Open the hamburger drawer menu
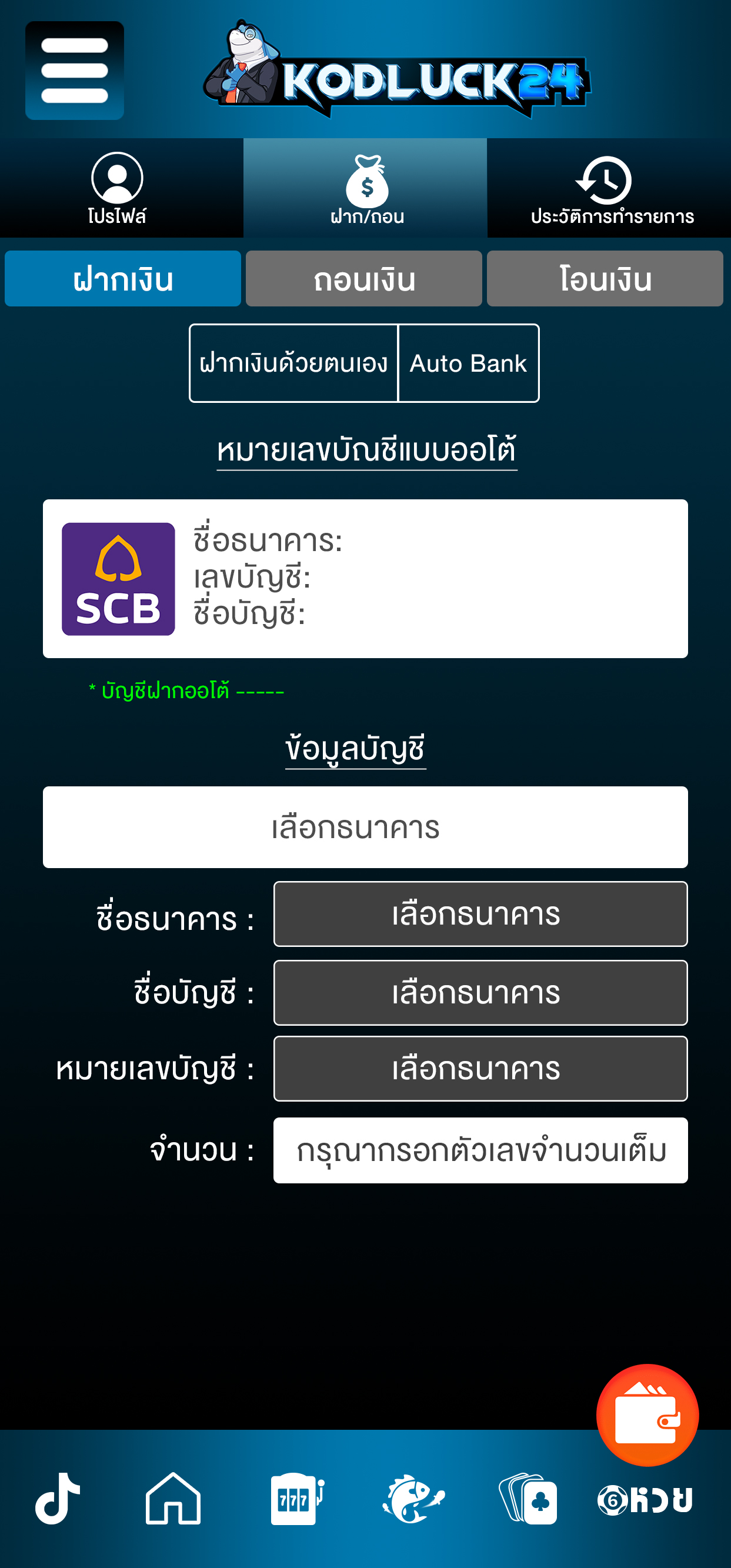731x1568 pixels. [x=74, y=71]
